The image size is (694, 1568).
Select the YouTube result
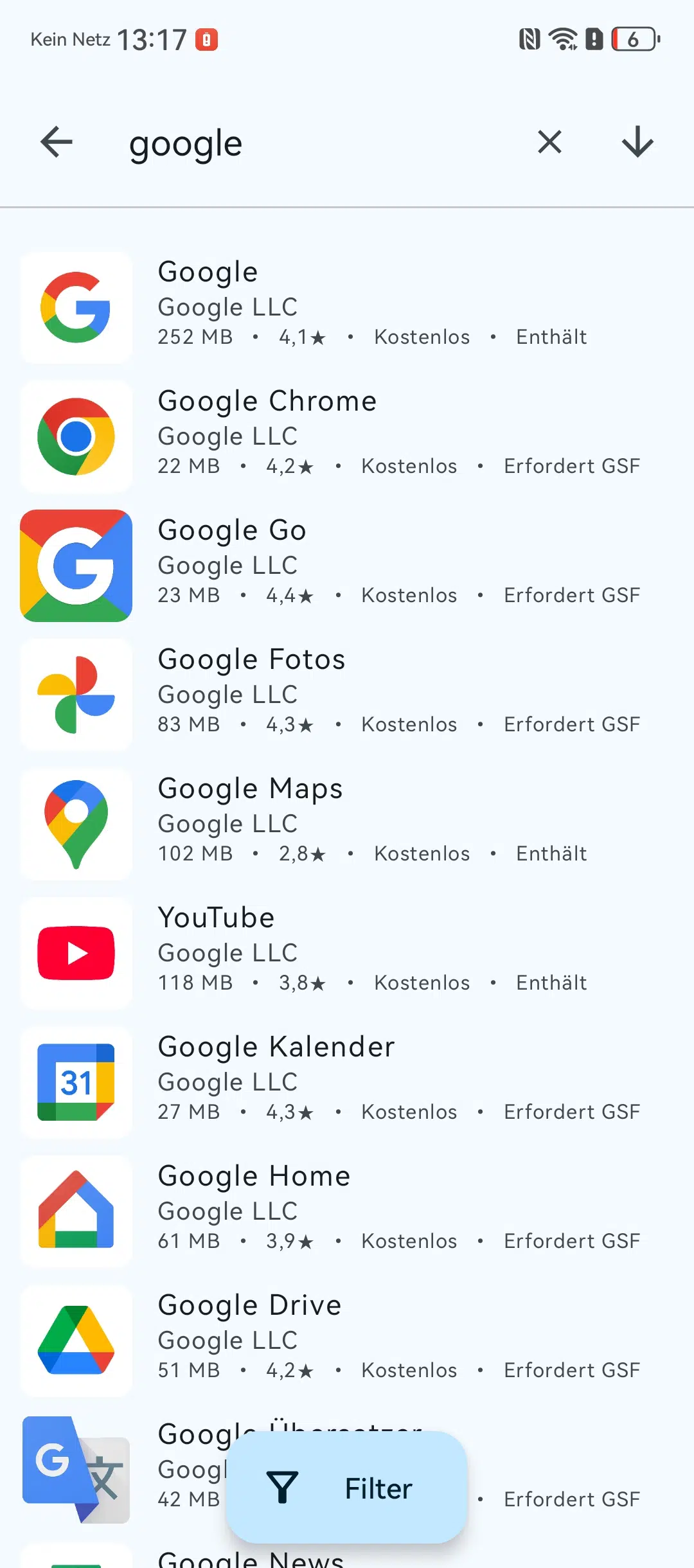click(x=347, y=953)
